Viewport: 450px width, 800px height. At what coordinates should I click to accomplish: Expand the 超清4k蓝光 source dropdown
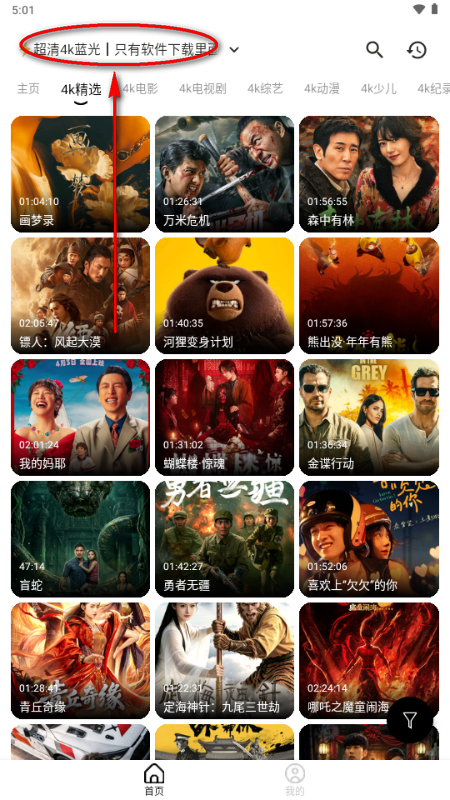click(234, 49)
